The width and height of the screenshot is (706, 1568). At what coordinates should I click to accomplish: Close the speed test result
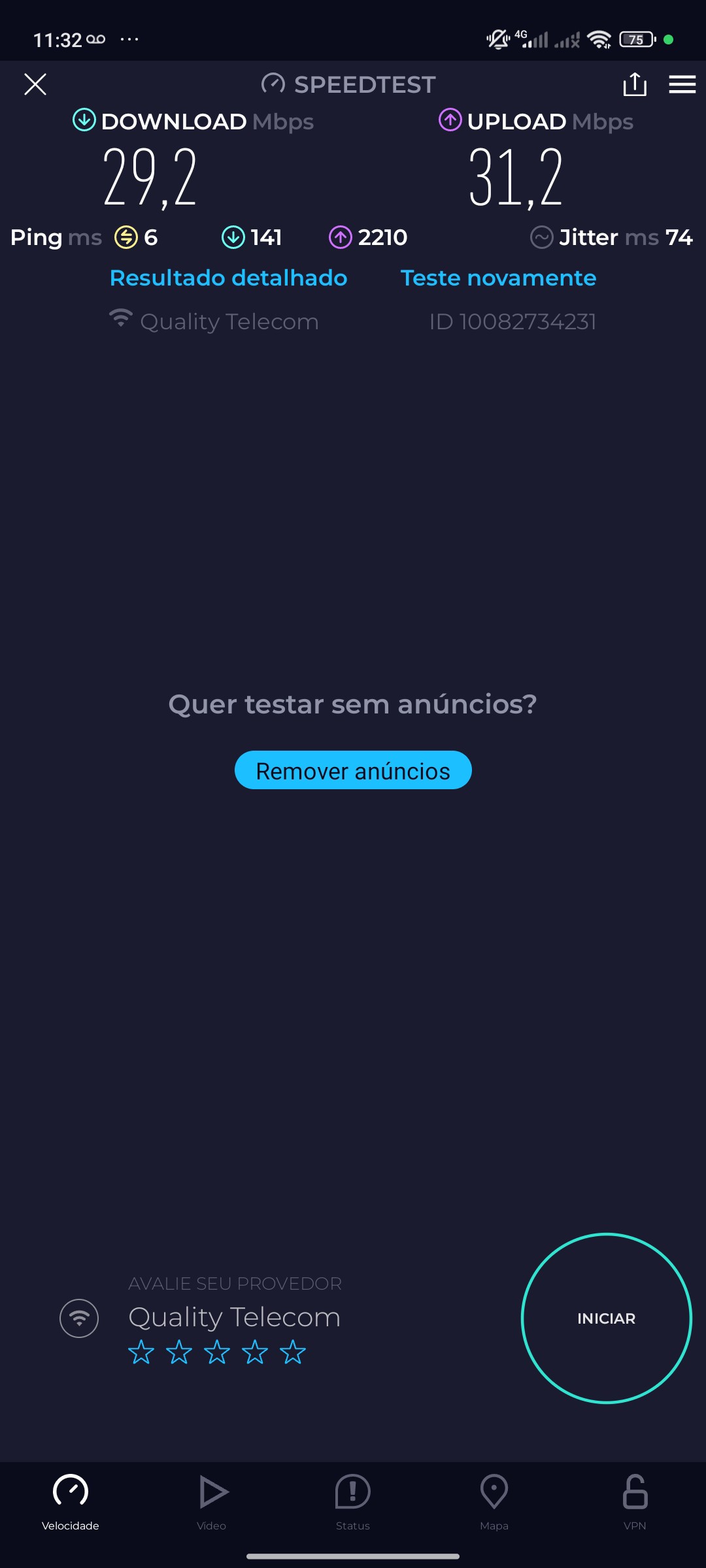pos(35,84)
